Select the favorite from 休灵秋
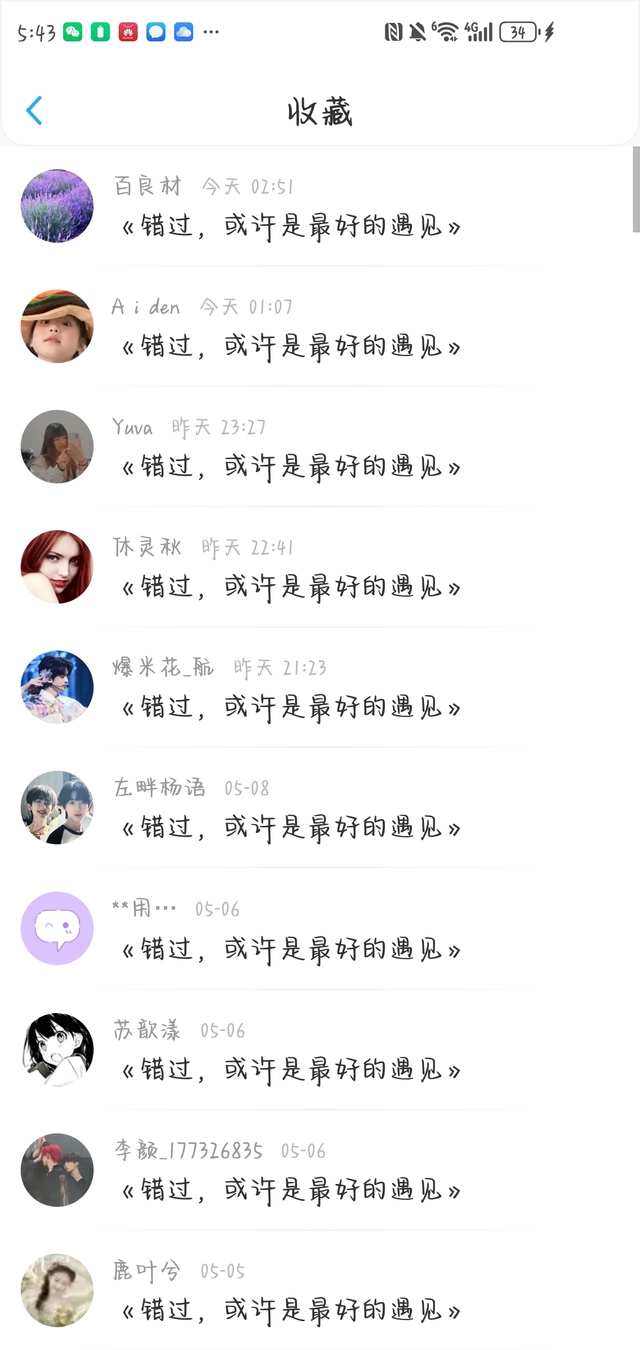Screen dimensions: 640x1350 290,587
